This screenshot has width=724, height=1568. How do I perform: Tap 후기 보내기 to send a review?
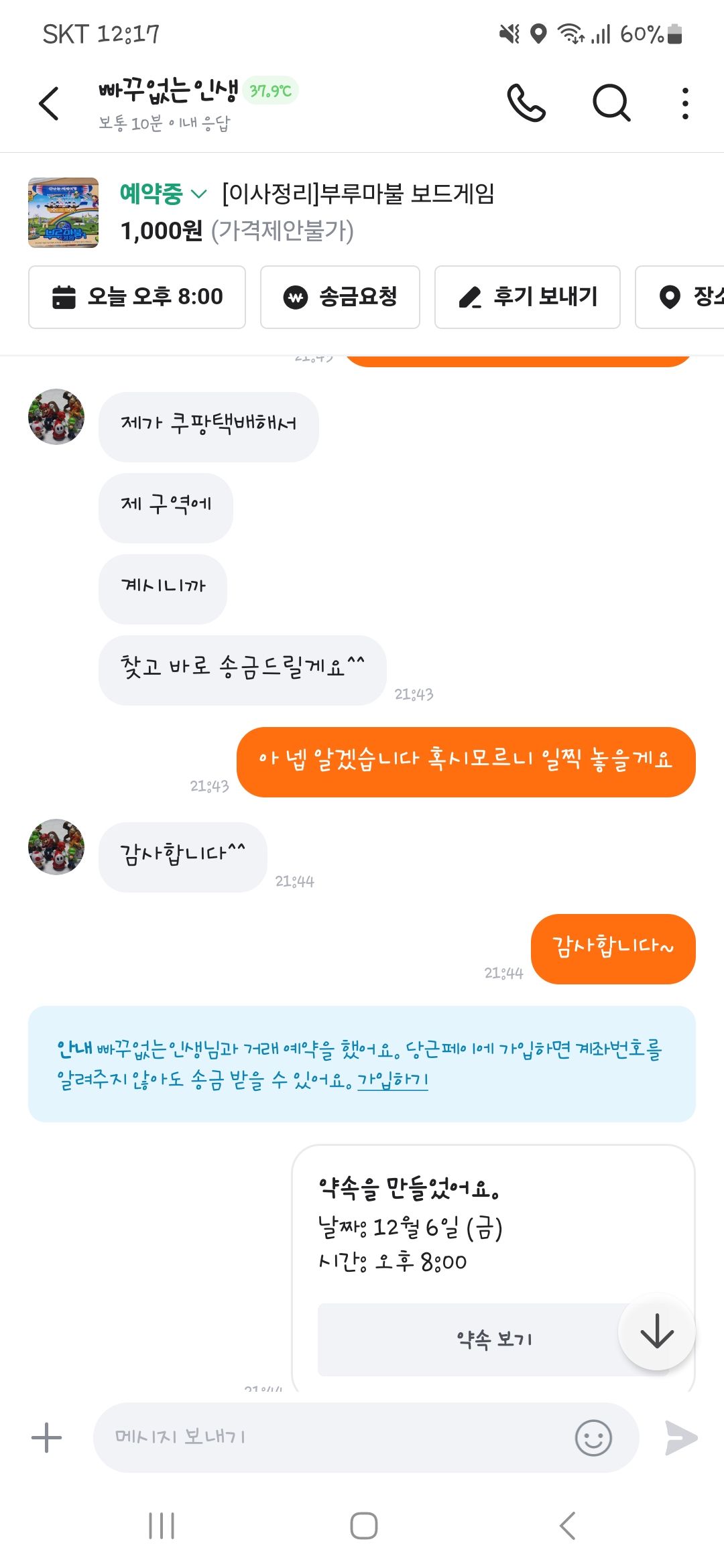click(x=527, y=297)
